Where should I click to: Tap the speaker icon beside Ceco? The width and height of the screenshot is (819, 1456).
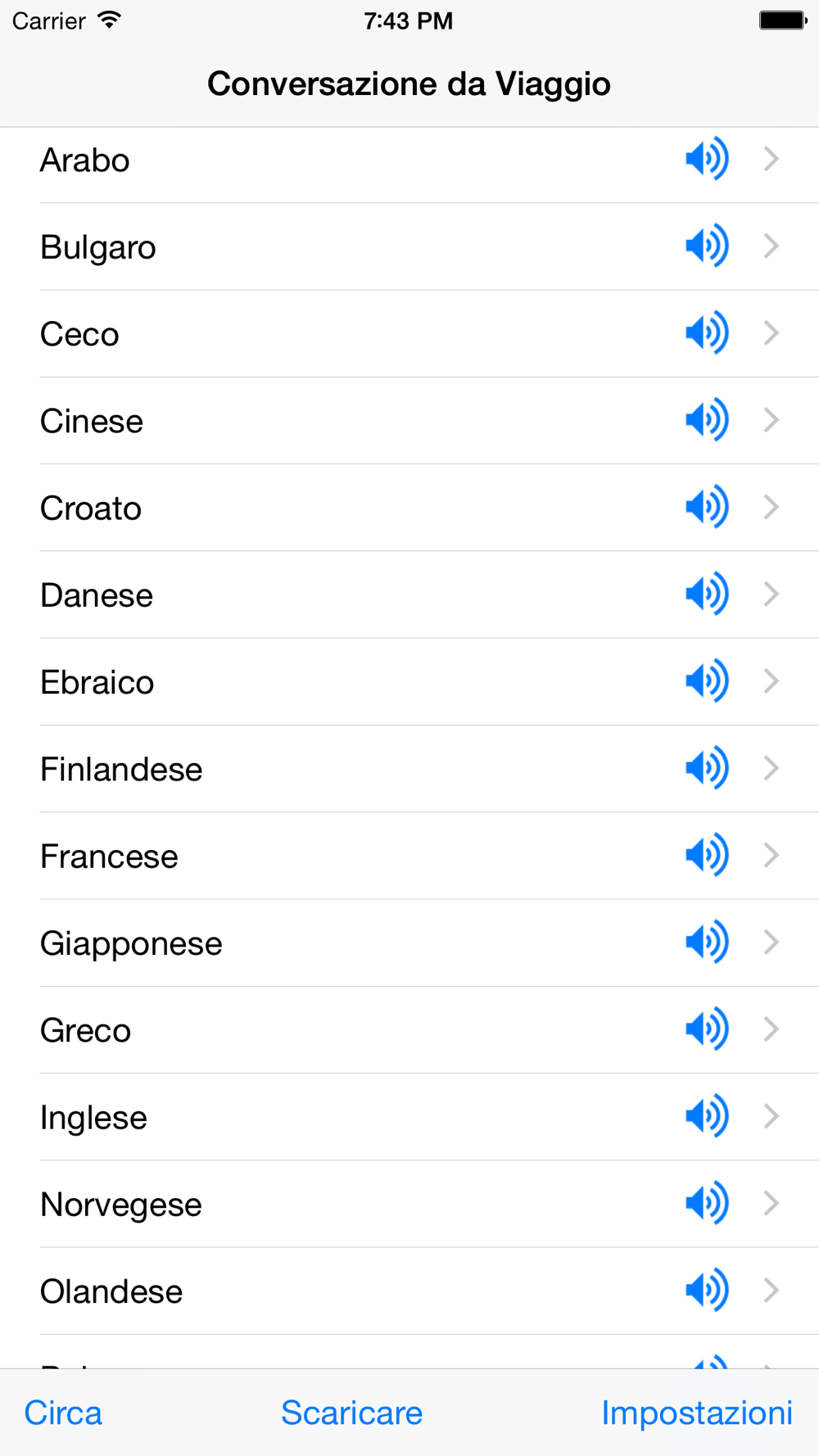click(707, 333)
